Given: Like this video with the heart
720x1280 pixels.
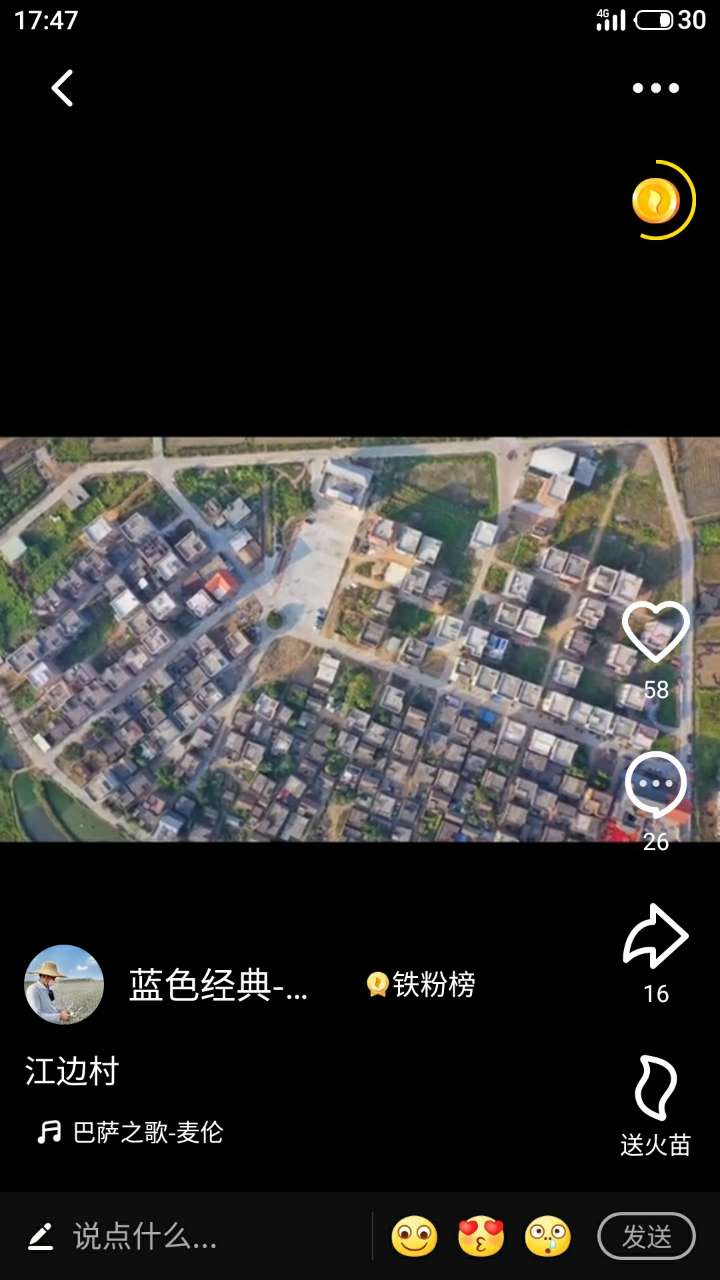Looking at the screenshot, I should click(x=655, y=632).
